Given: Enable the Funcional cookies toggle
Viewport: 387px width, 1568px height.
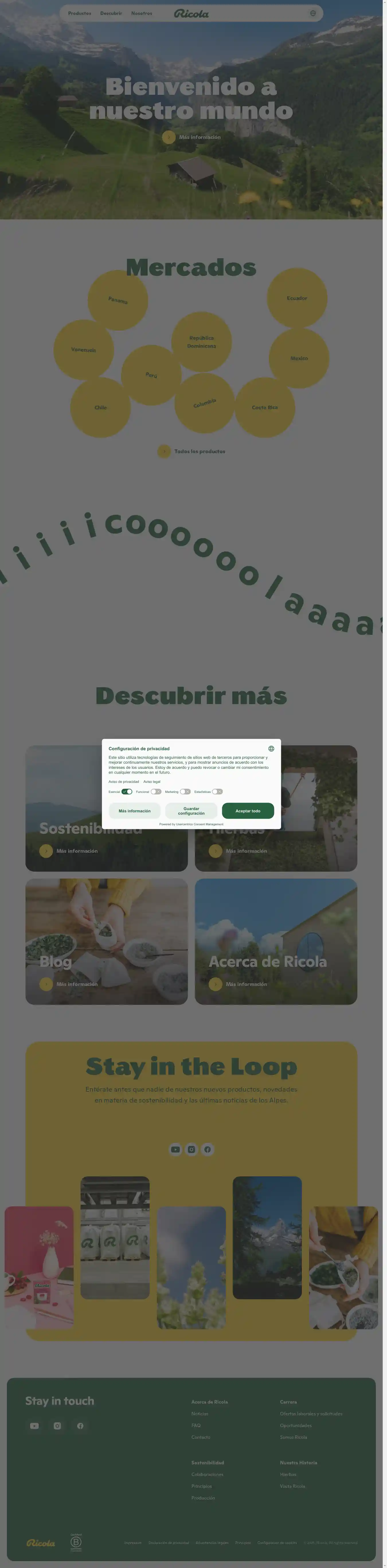Looking at the screenshot, I should click(156, 792).
